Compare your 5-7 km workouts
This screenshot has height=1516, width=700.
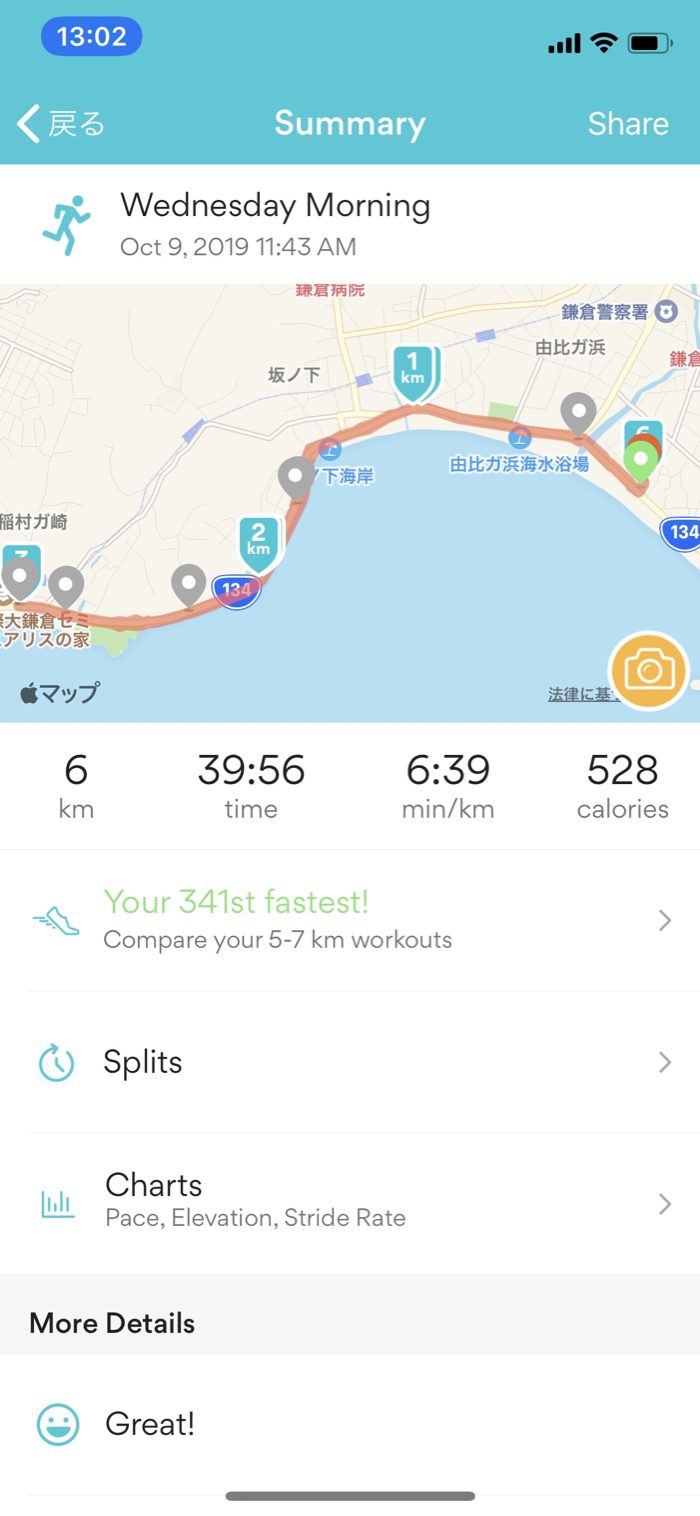(350, 921)
